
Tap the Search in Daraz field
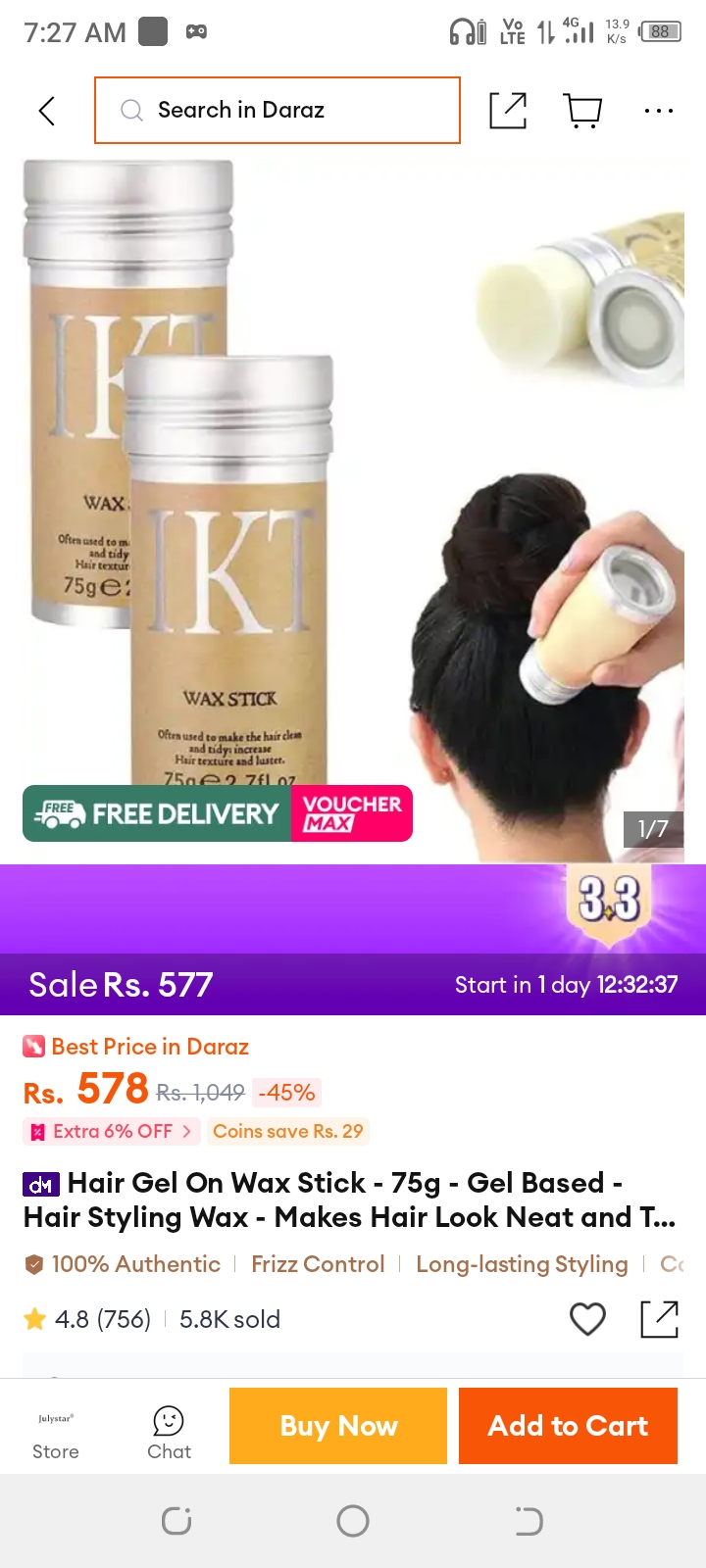277,111
